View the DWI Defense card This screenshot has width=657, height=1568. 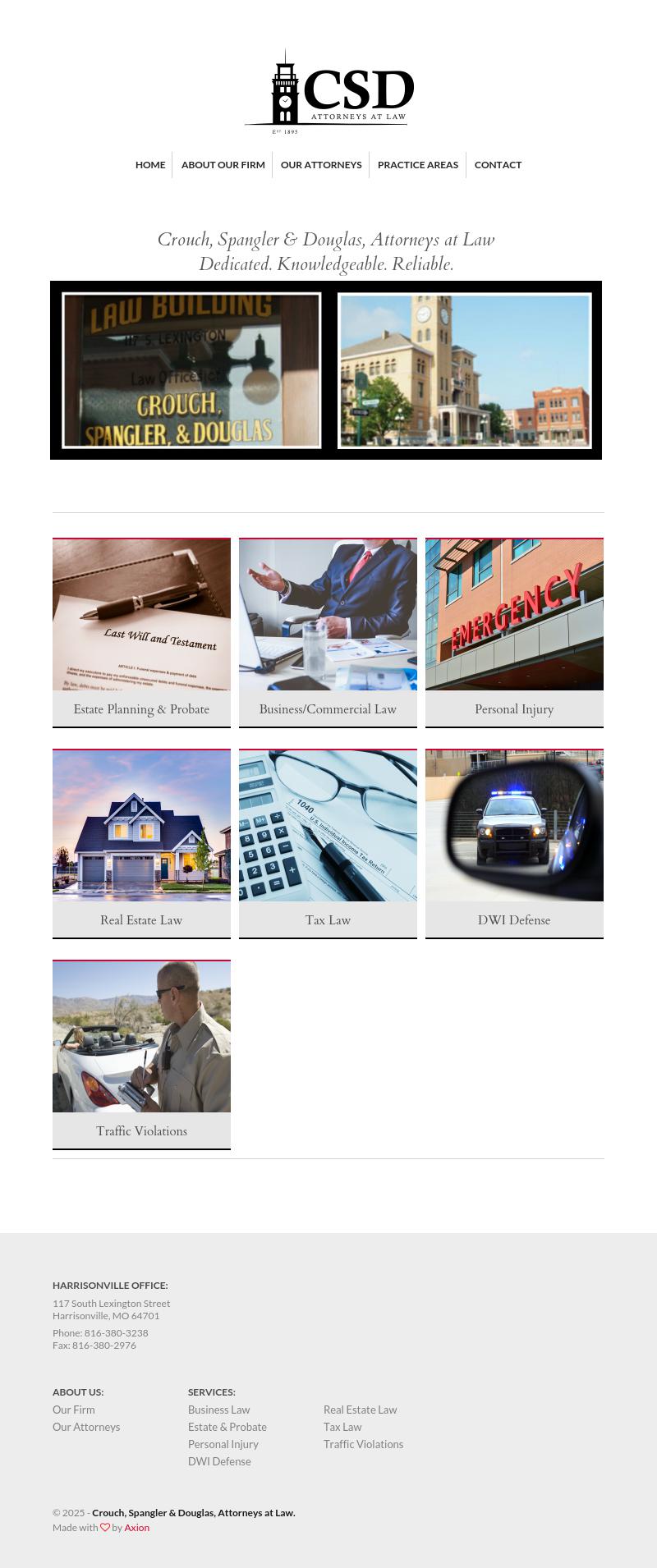[x=514, y=843]
